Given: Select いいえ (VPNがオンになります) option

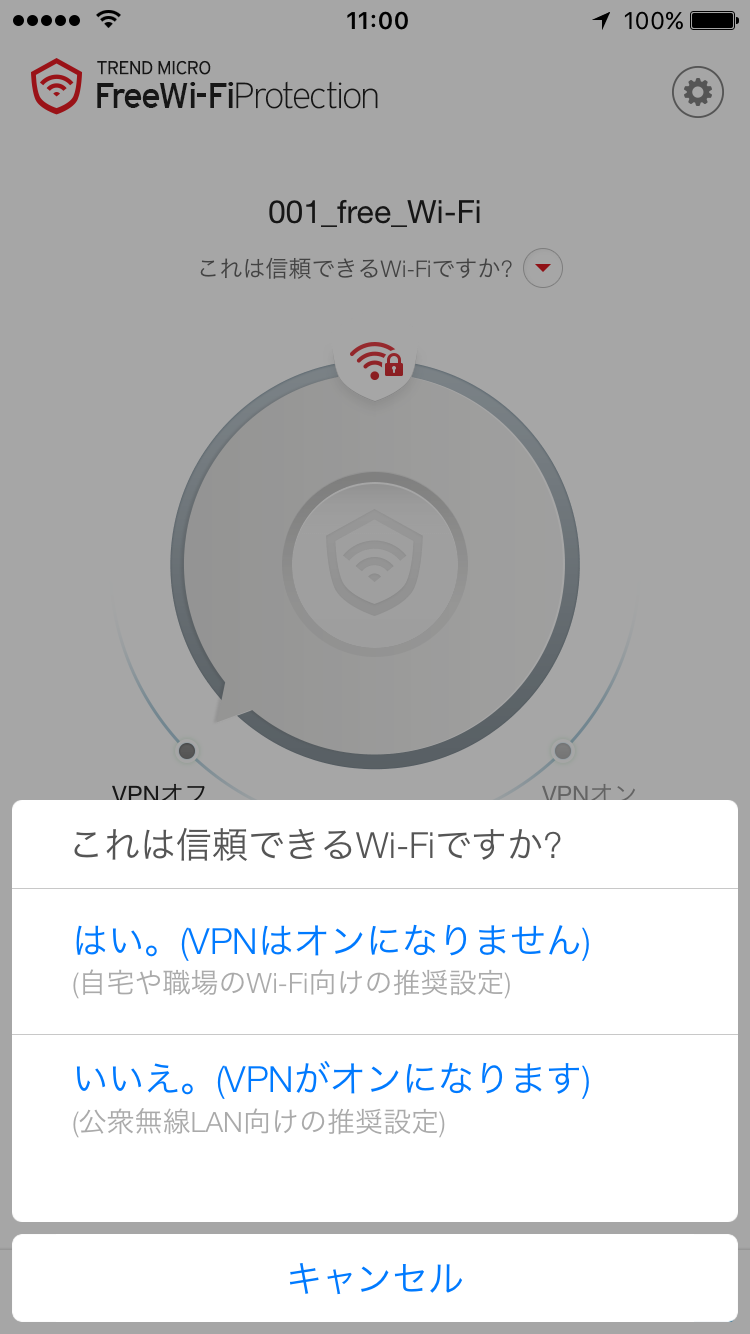Looking at the screenshot, I should [x=332, y=1098].
